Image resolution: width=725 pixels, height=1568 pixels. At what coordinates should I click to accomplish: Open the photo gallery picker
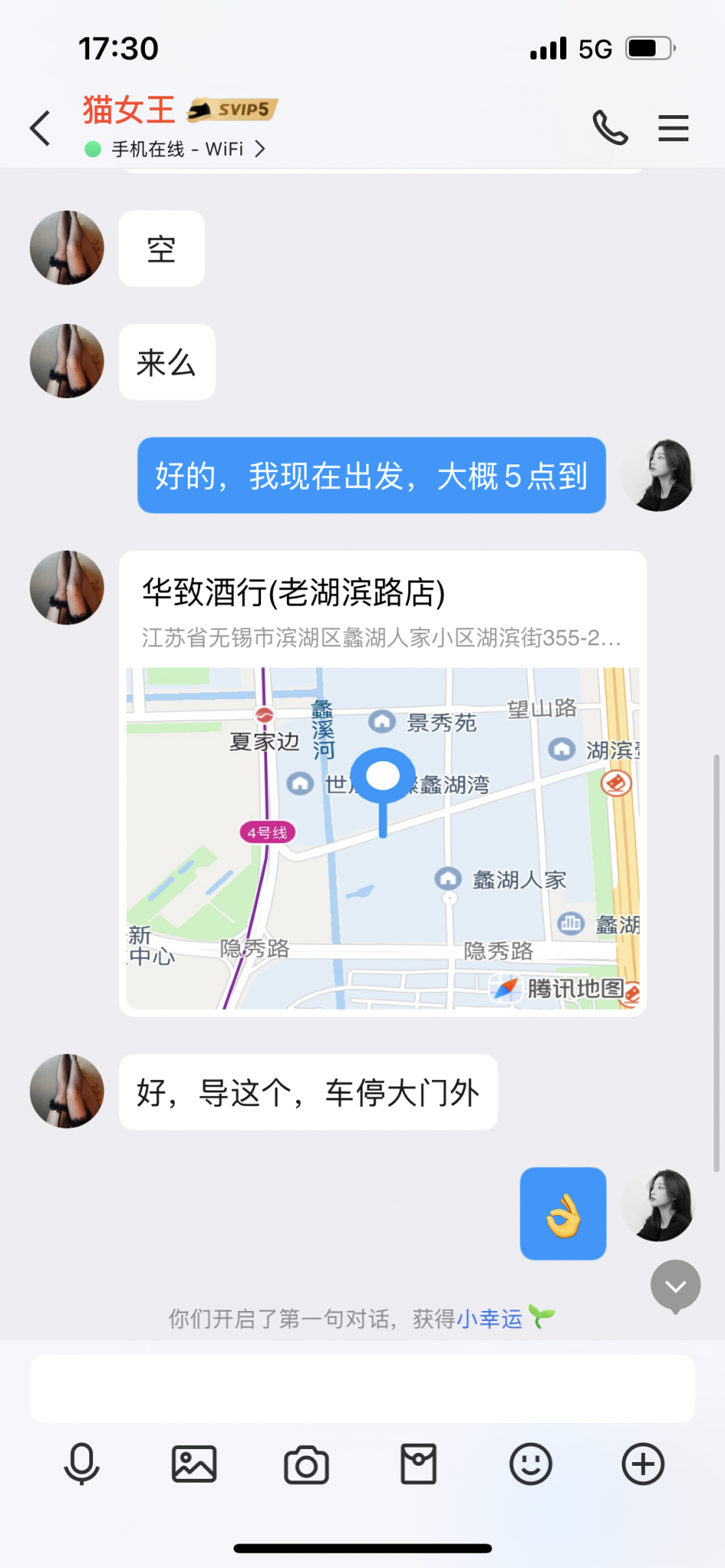[x=194, y=1464]
